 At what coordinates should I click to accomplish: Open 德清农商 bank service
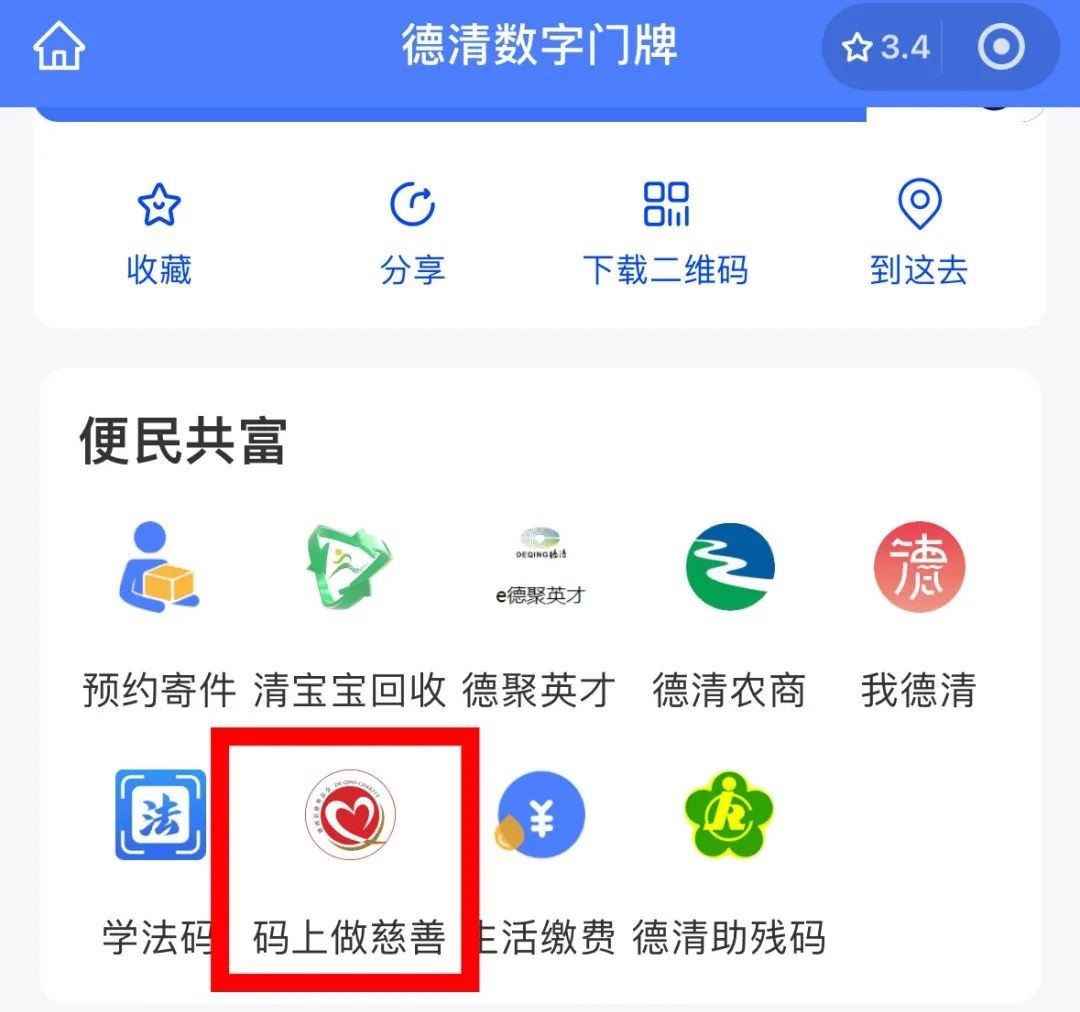coord(729,612)
